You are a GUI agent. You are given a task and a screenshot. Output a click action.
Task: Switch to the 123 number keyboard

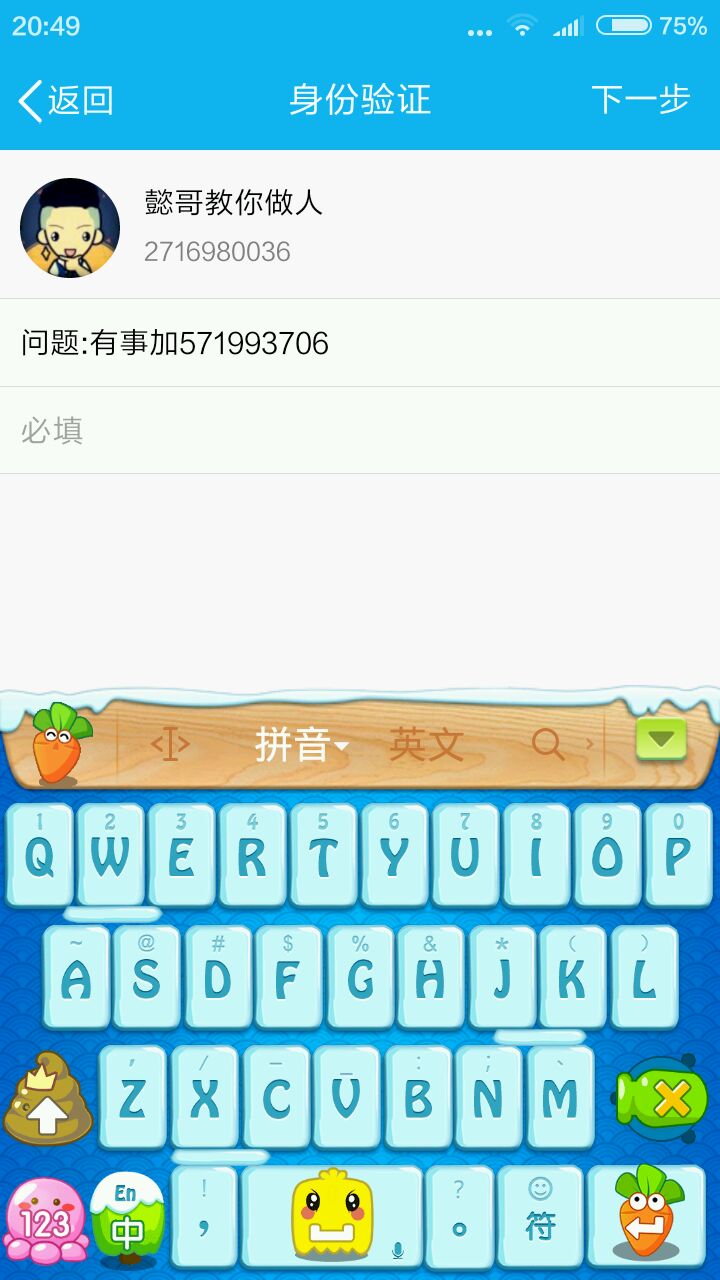(x=46, y=1220)
